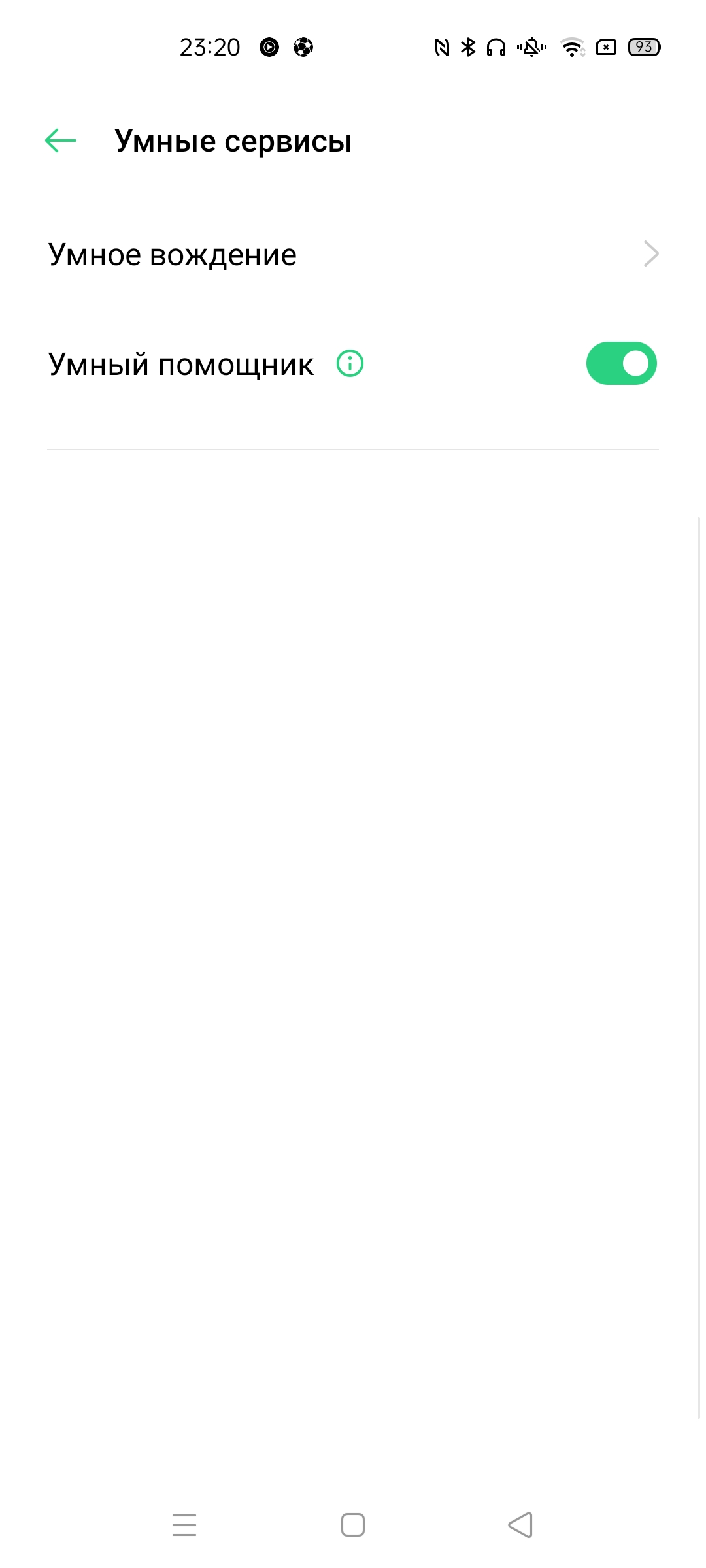
Task: Go back using the green arrow
Action: (61, 140)
